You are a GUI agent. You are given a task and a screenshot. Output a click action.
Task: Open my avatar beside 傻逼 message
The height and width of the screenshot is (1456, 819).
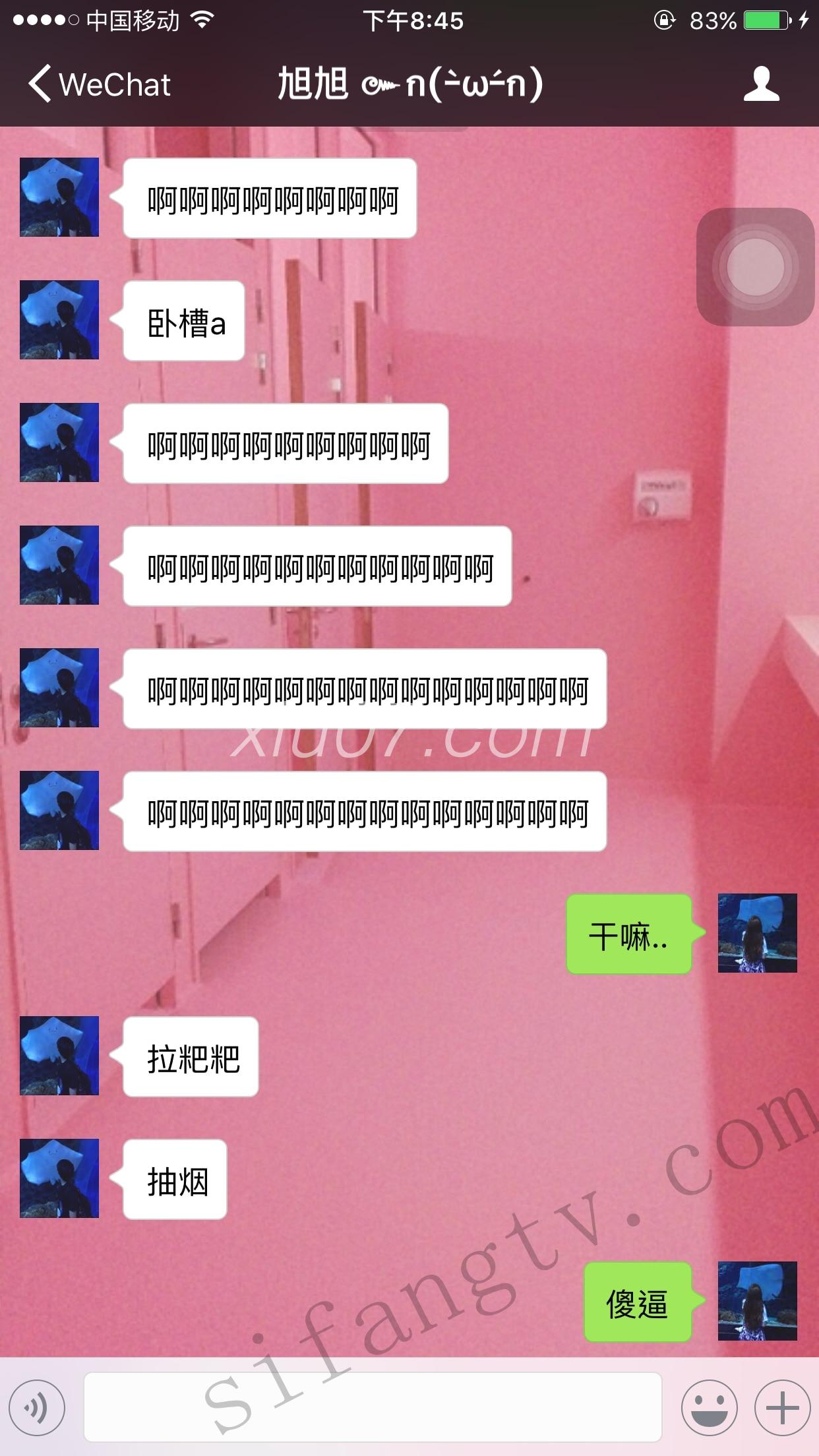(757, 1301)
